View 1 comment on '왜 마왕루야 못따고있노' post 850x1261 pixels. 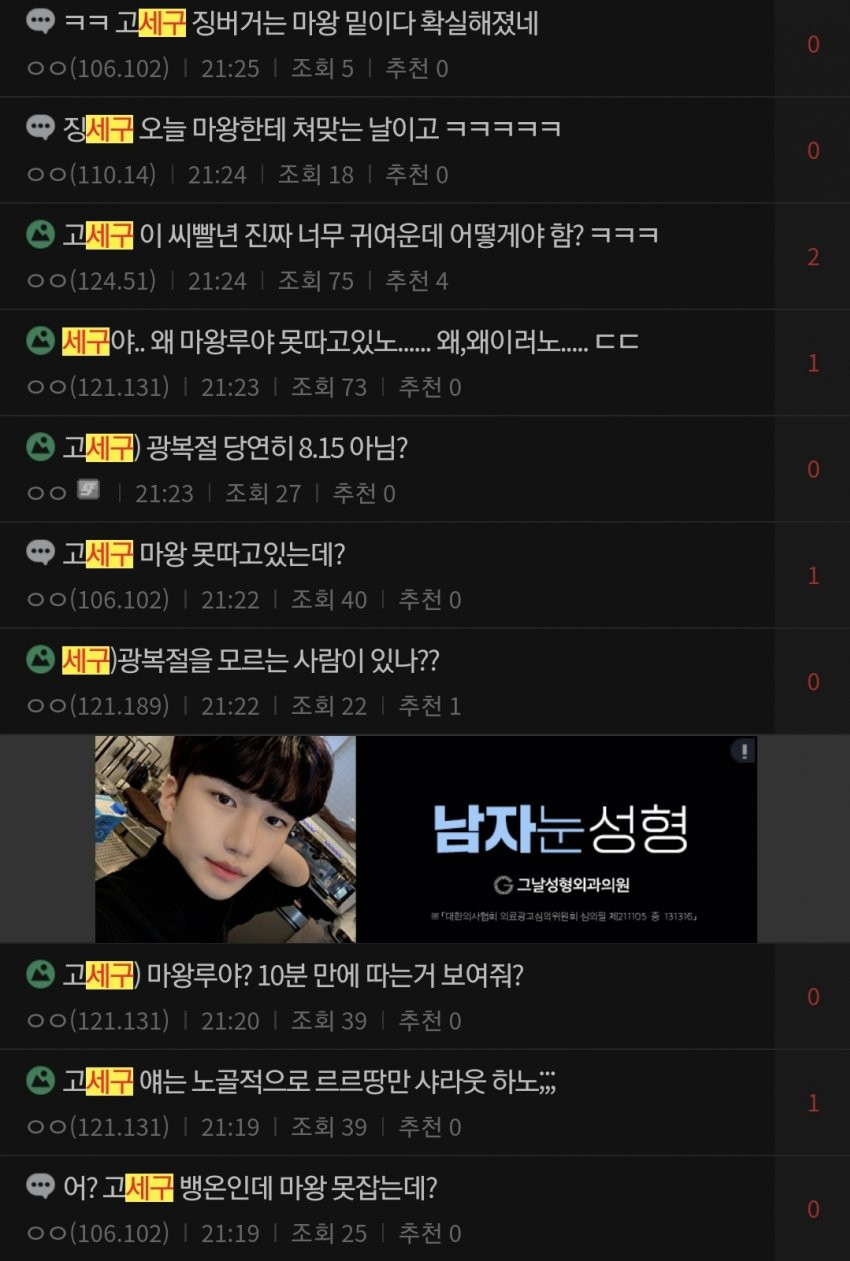click(x=813, y=363)
